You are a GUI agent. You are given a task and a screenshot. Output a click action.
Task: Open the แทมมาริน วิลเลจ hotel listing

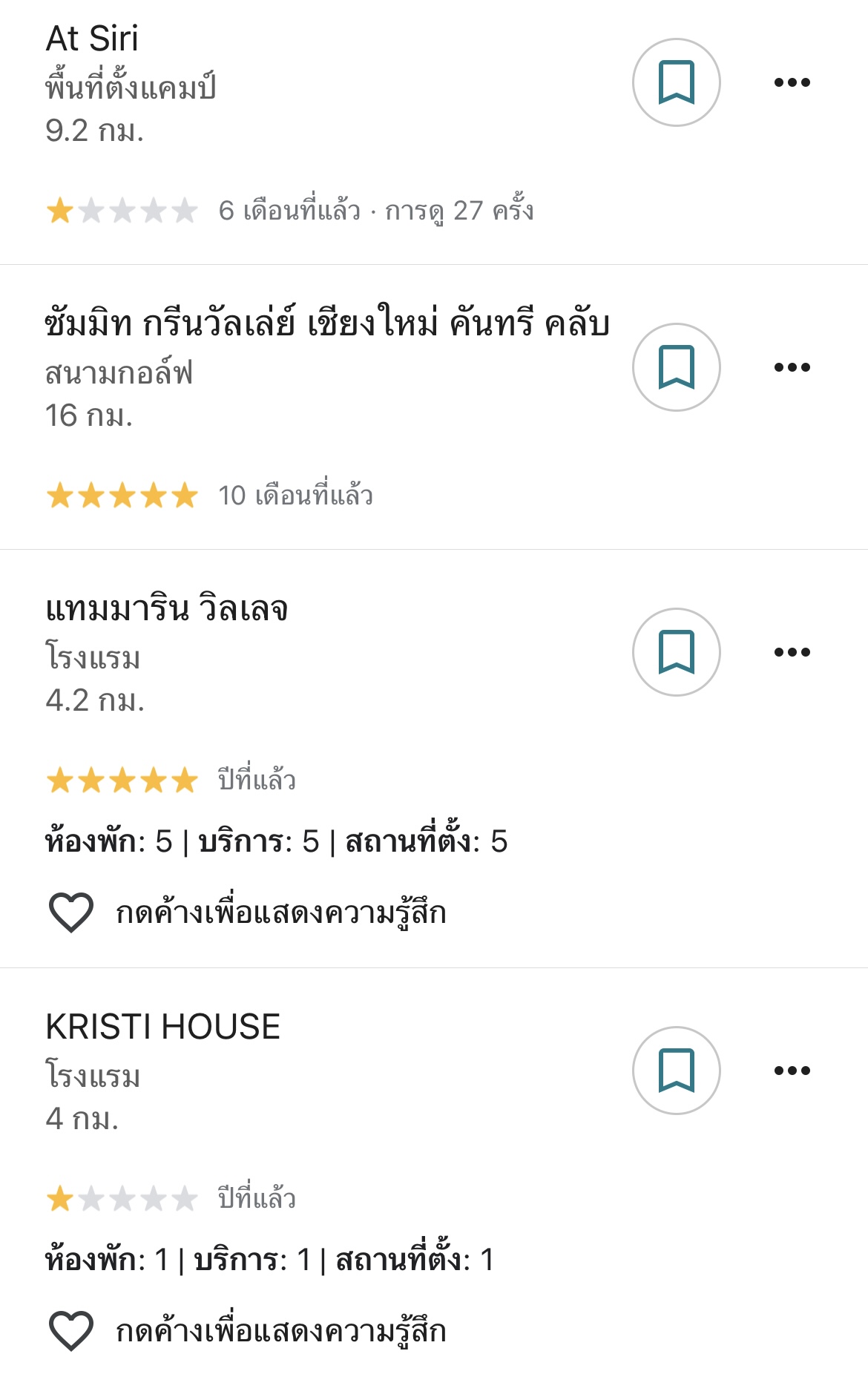[x=167, y=609]
